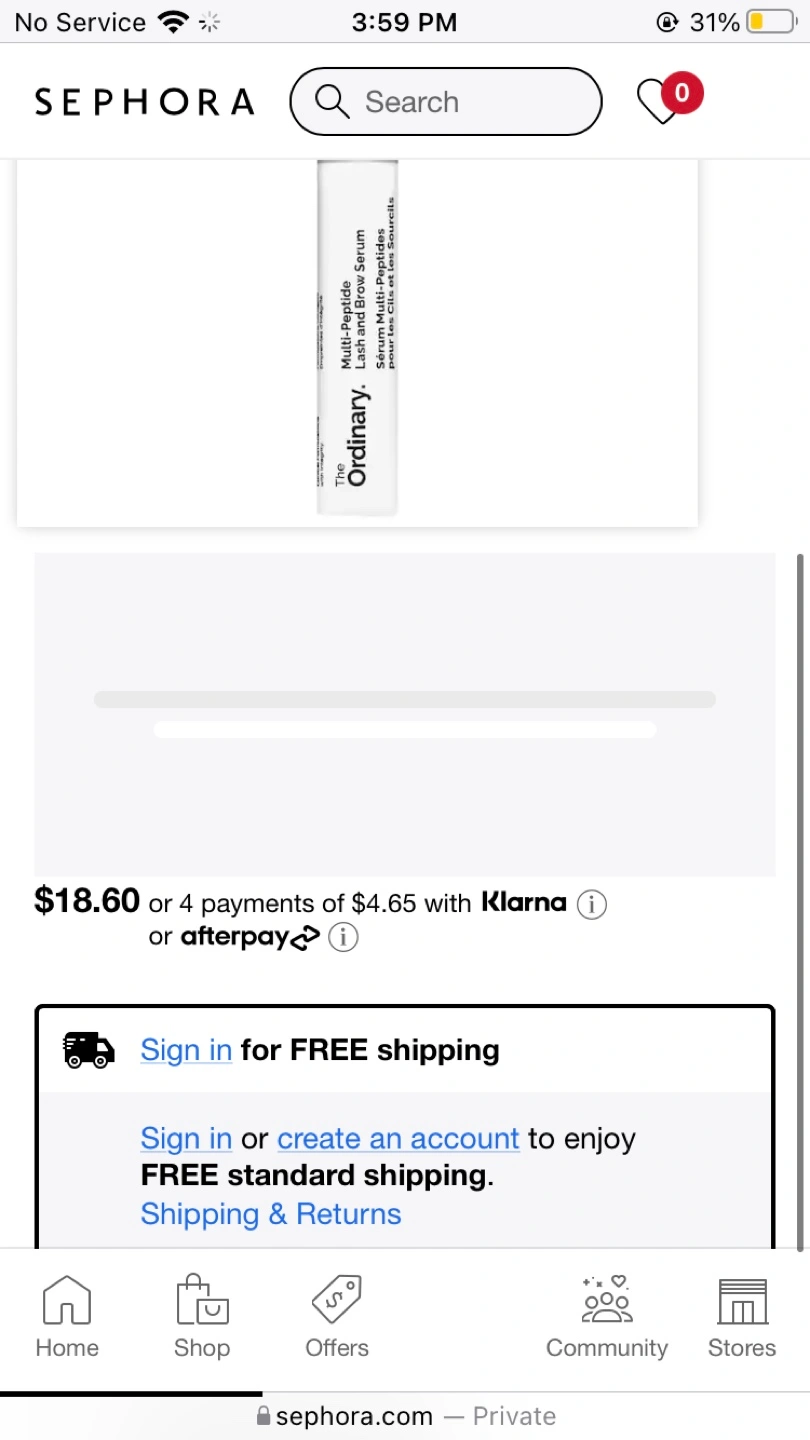Show Afterpay payment info

pos(343,938)
